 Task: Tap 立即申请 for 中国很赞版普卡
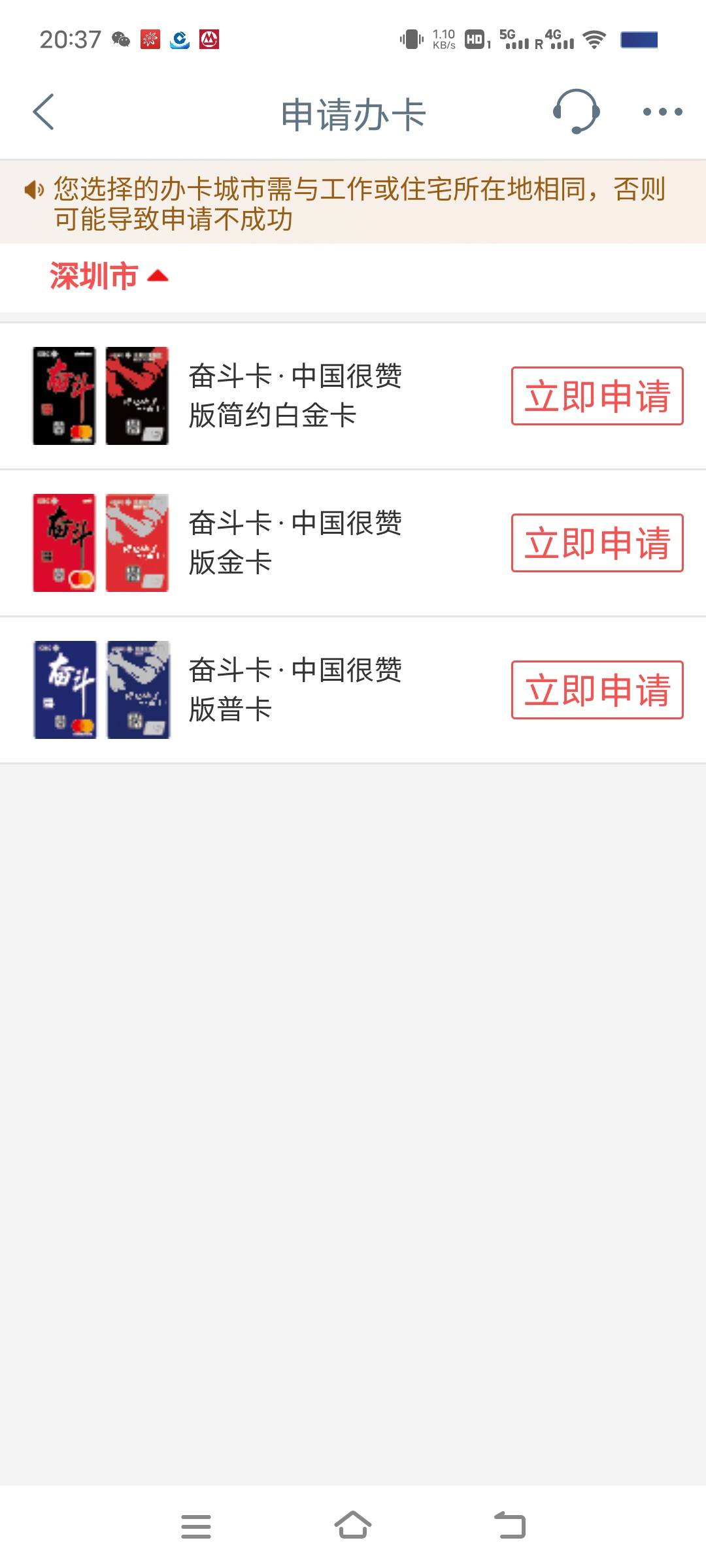coord(597,690)
